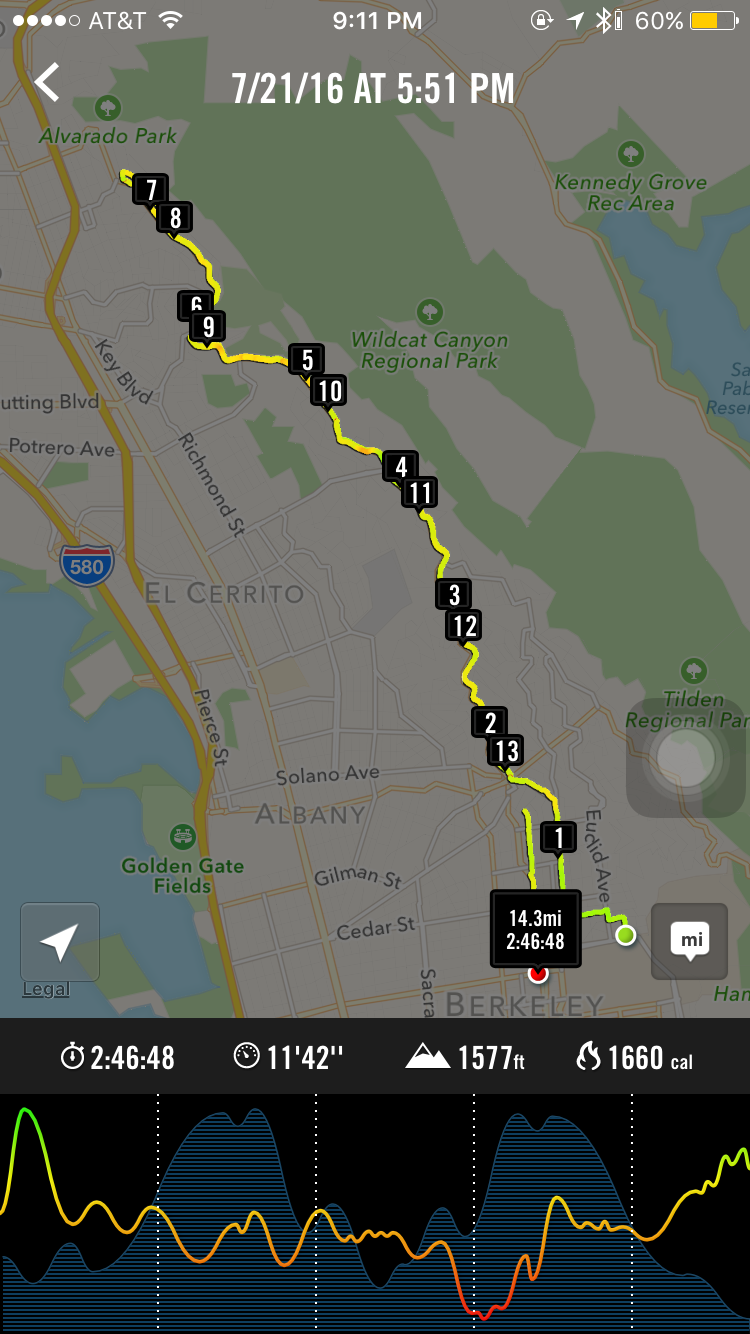Select mile marker 13 on the route

click(507, 750)
